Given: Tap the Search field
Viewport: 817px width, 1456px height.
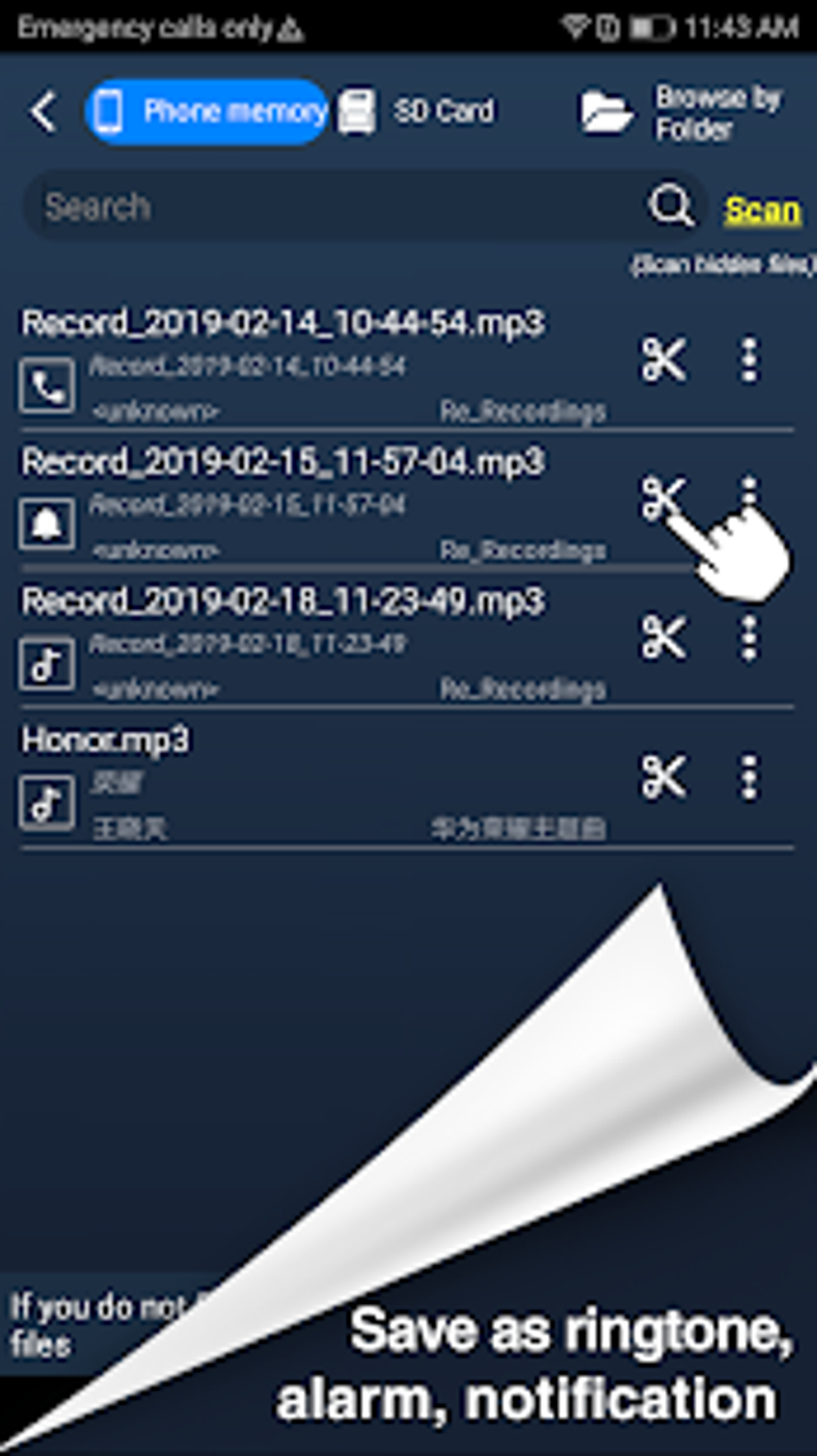Looking at the screenshot, I should click(x=336, y=207).
